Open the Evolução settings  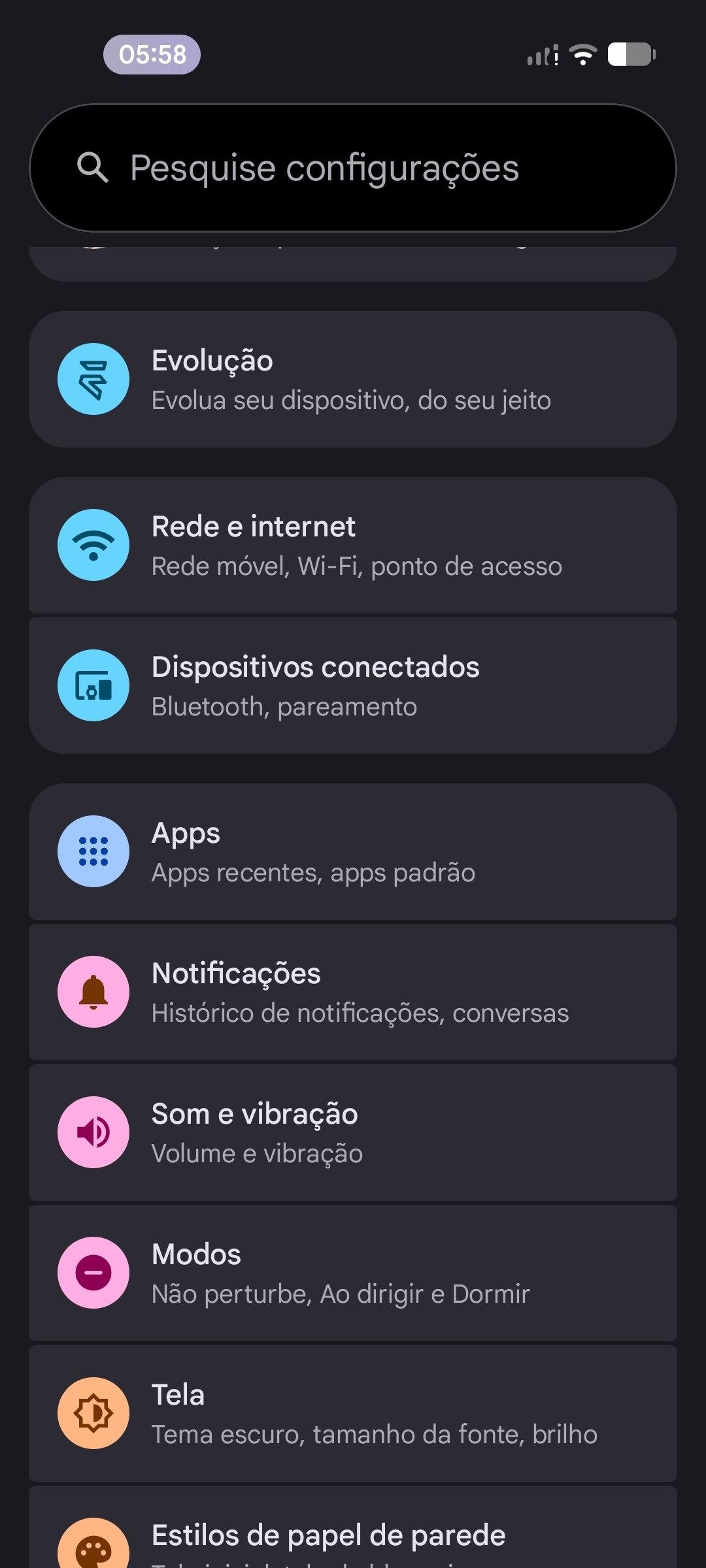[353, 380]
